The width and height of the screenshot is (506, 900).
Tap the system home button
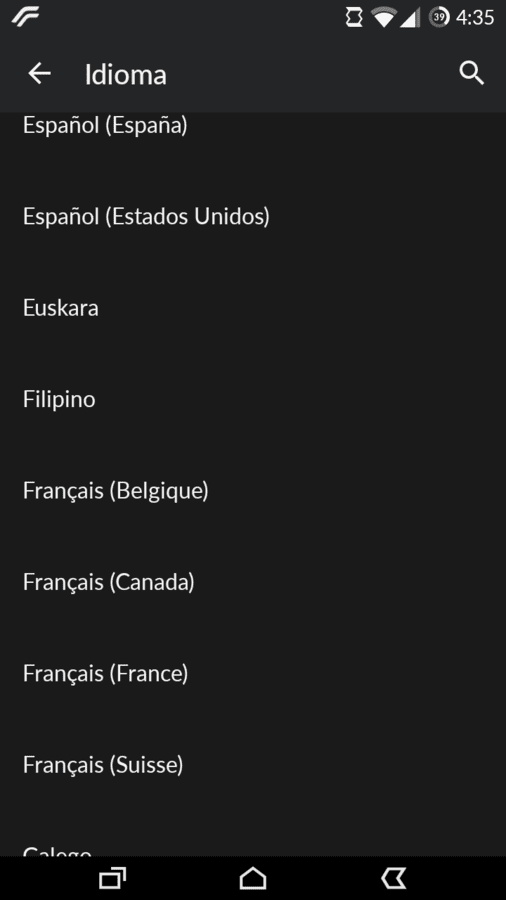click(253, 878)
